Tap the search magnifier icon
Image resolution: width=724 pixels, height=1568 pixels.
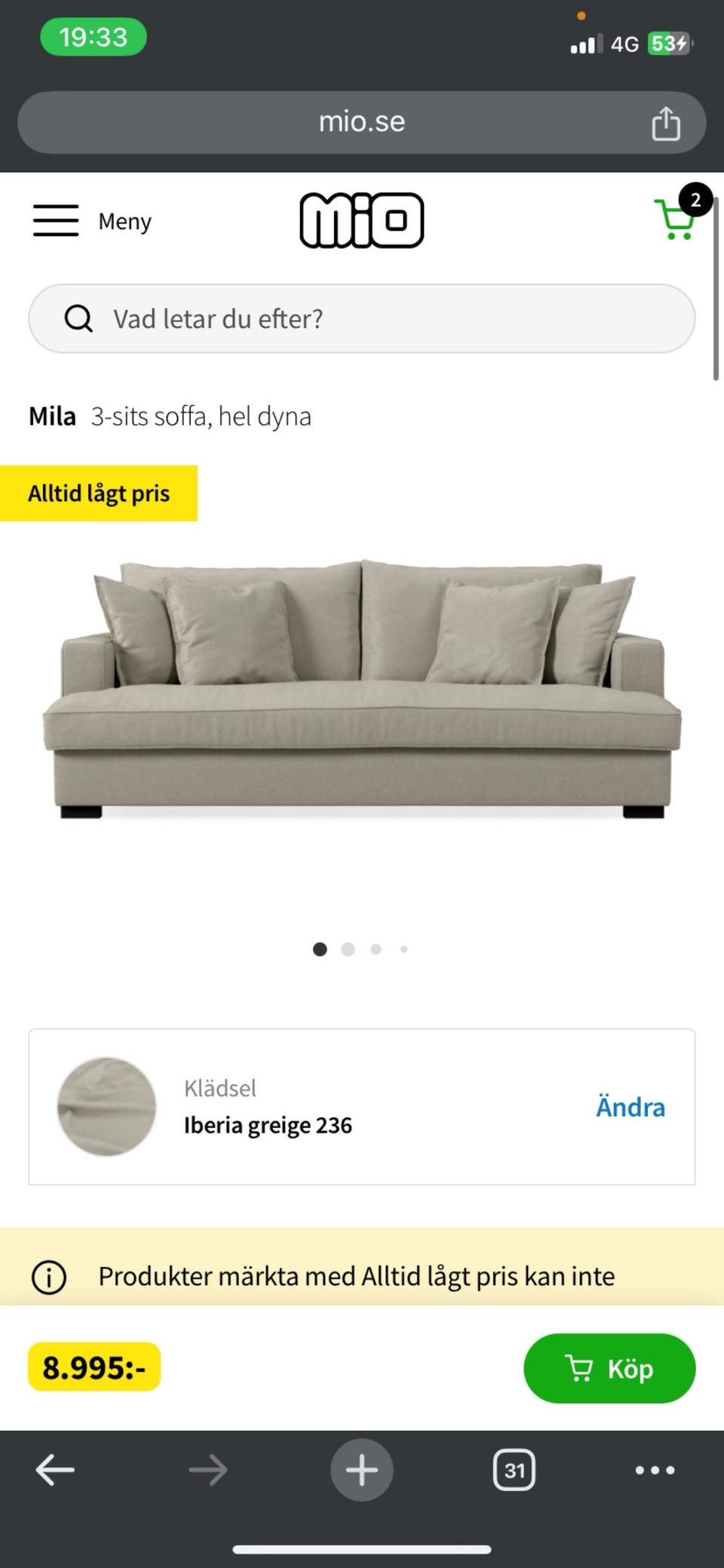tap(78, 318)
